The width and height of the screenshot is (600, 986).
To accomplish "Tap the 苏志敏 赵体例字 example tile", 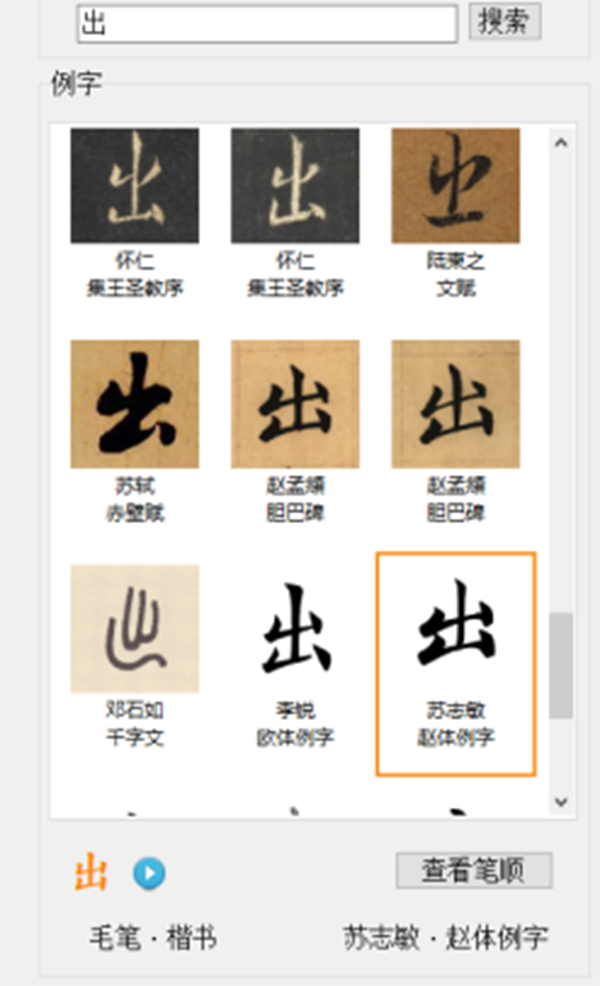I will point(455,663).
